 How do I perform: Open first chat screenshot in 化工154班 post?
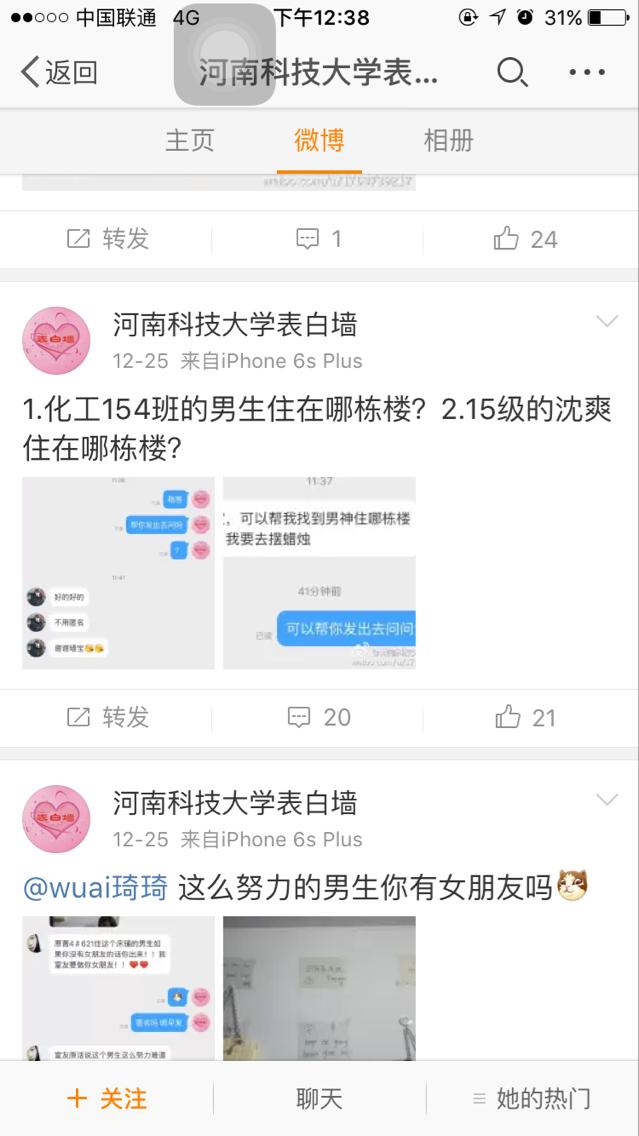[118, 573]
